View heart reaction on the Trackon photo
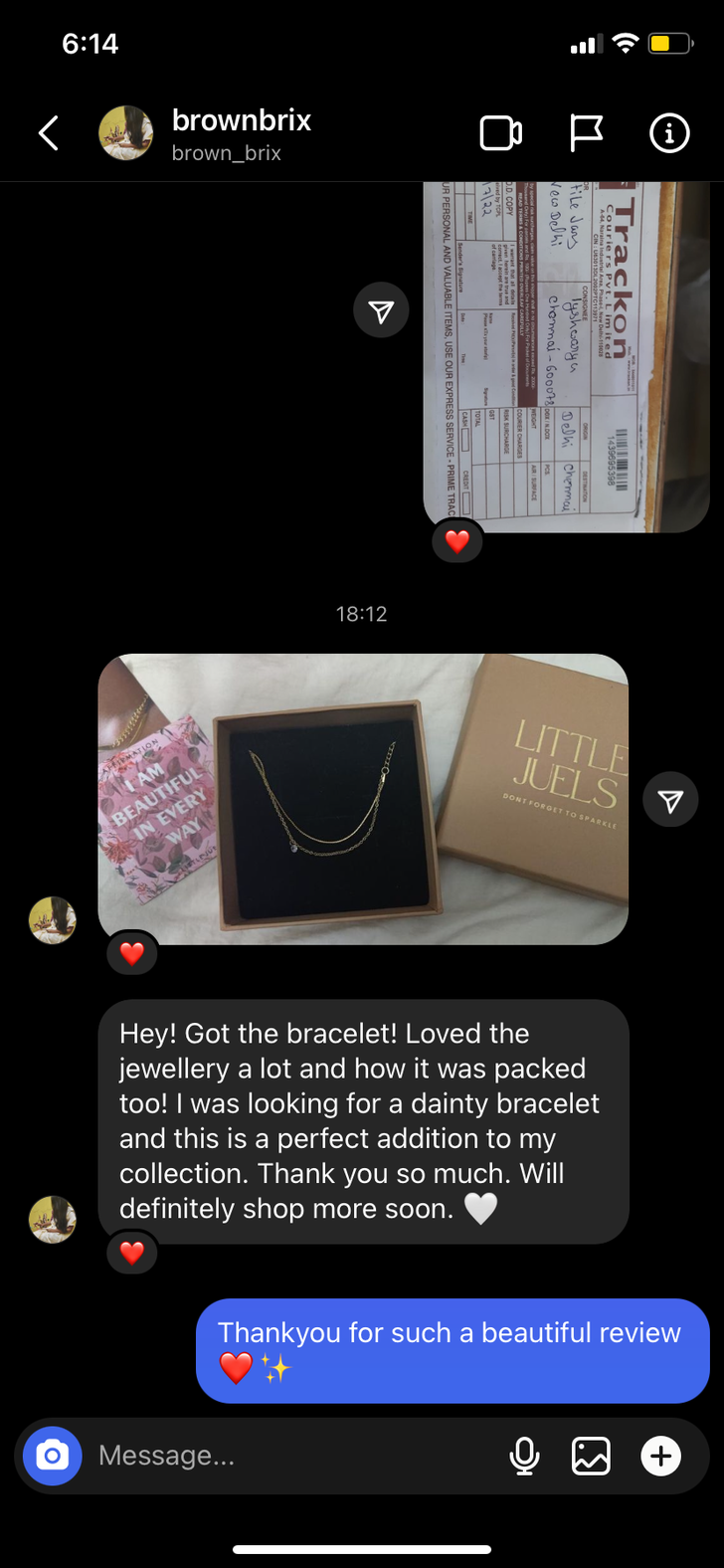 457,542
